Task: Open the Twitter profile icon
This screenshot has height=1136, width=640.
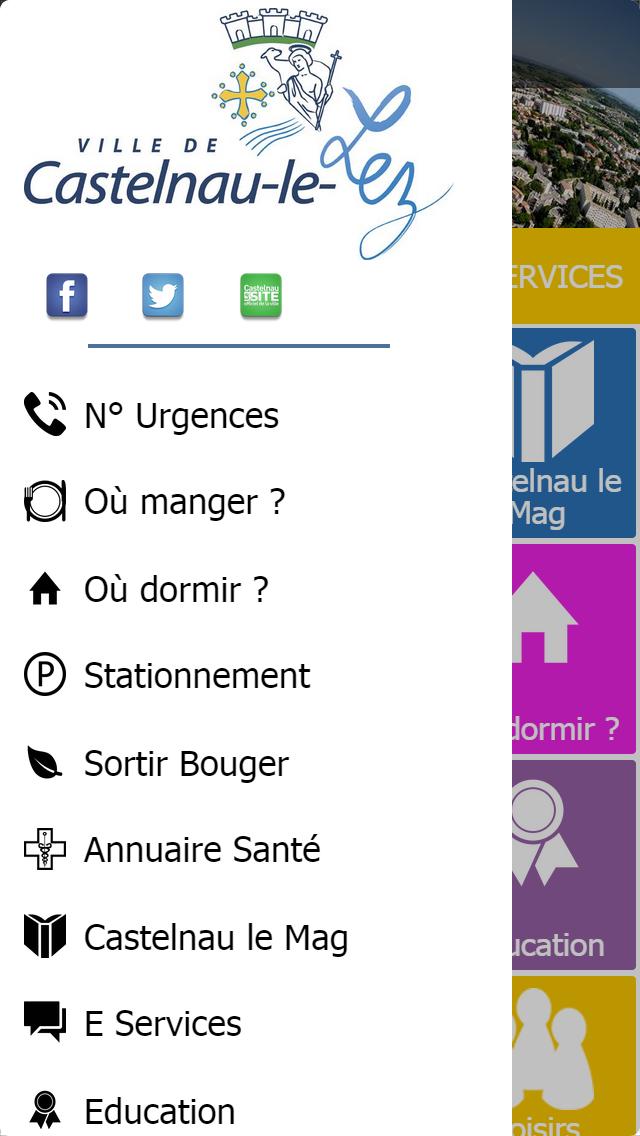Action: tap(163, 296)
